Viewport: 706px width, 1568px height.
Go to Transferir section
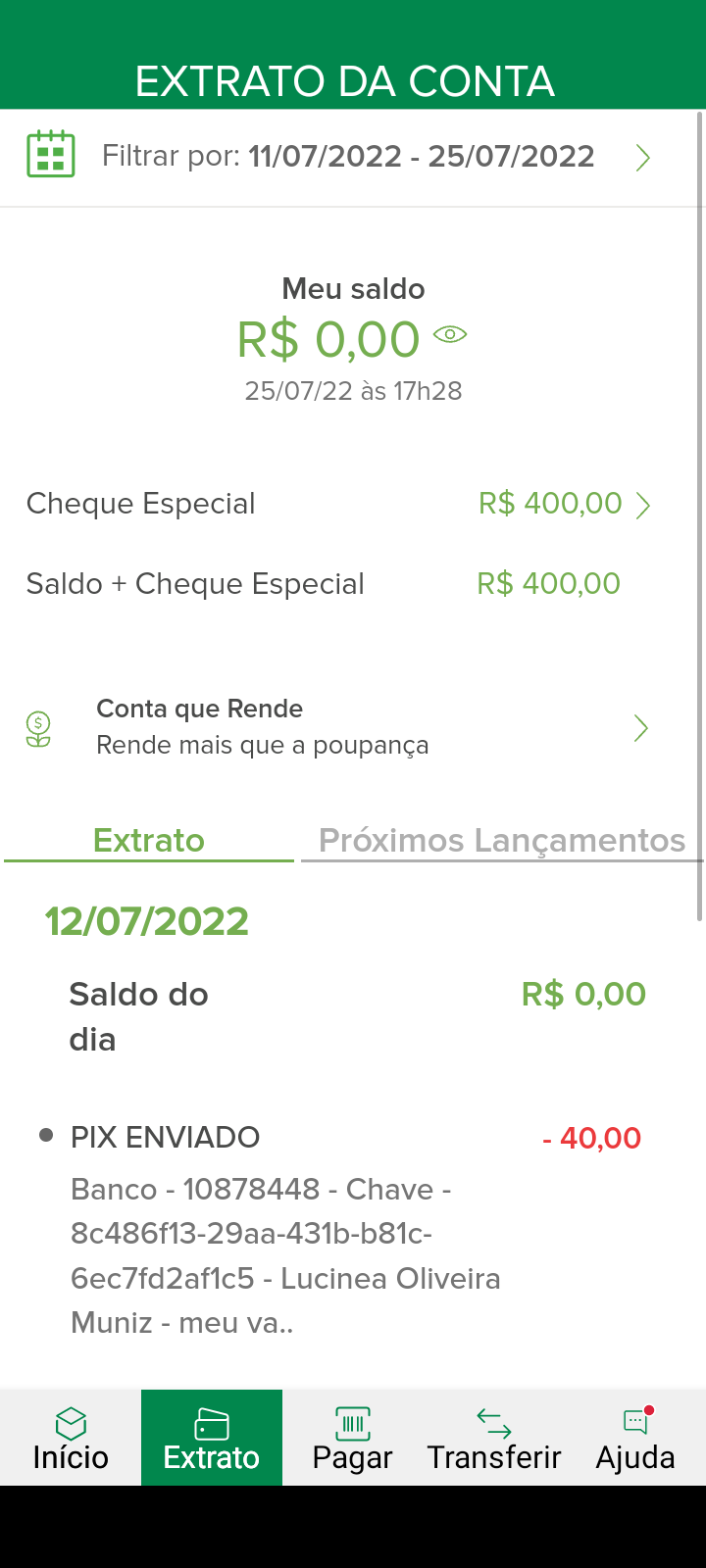coord(494,1439)
